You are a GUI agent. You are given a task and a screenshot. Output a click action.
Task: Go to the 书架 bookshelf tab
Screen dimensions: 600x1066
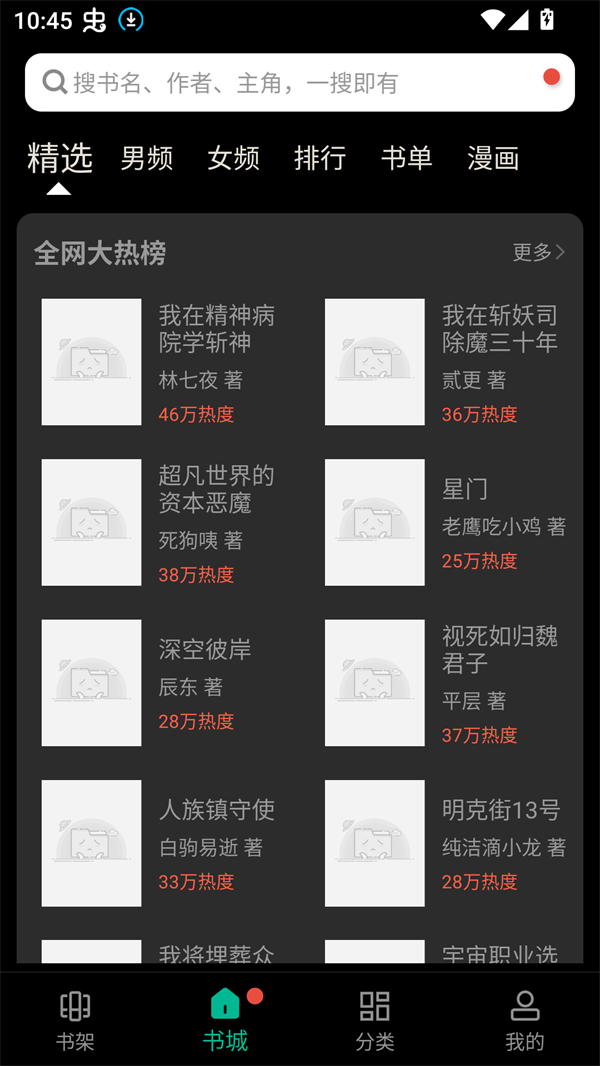75,1019
